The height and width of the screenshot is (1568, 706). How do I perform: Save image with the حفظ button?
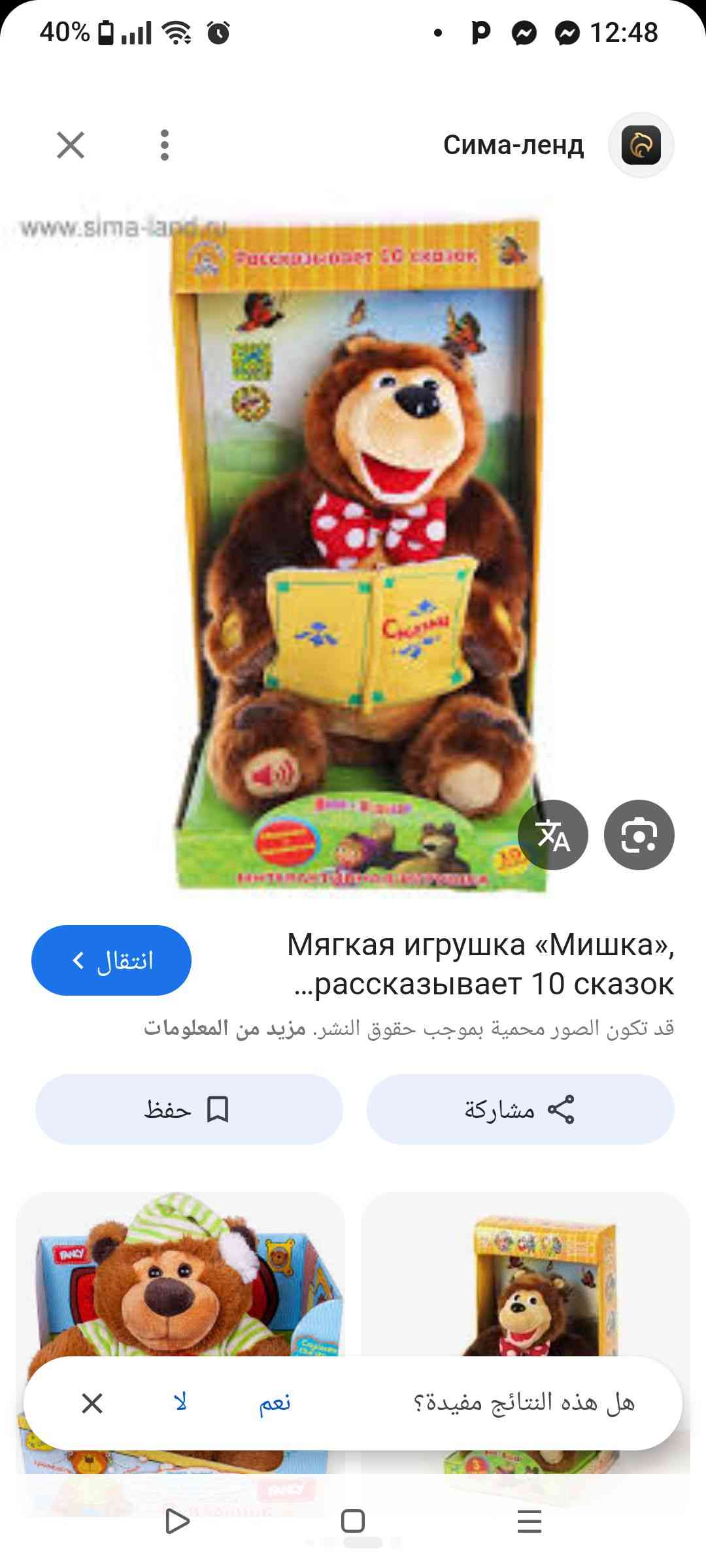point(189,1109)
